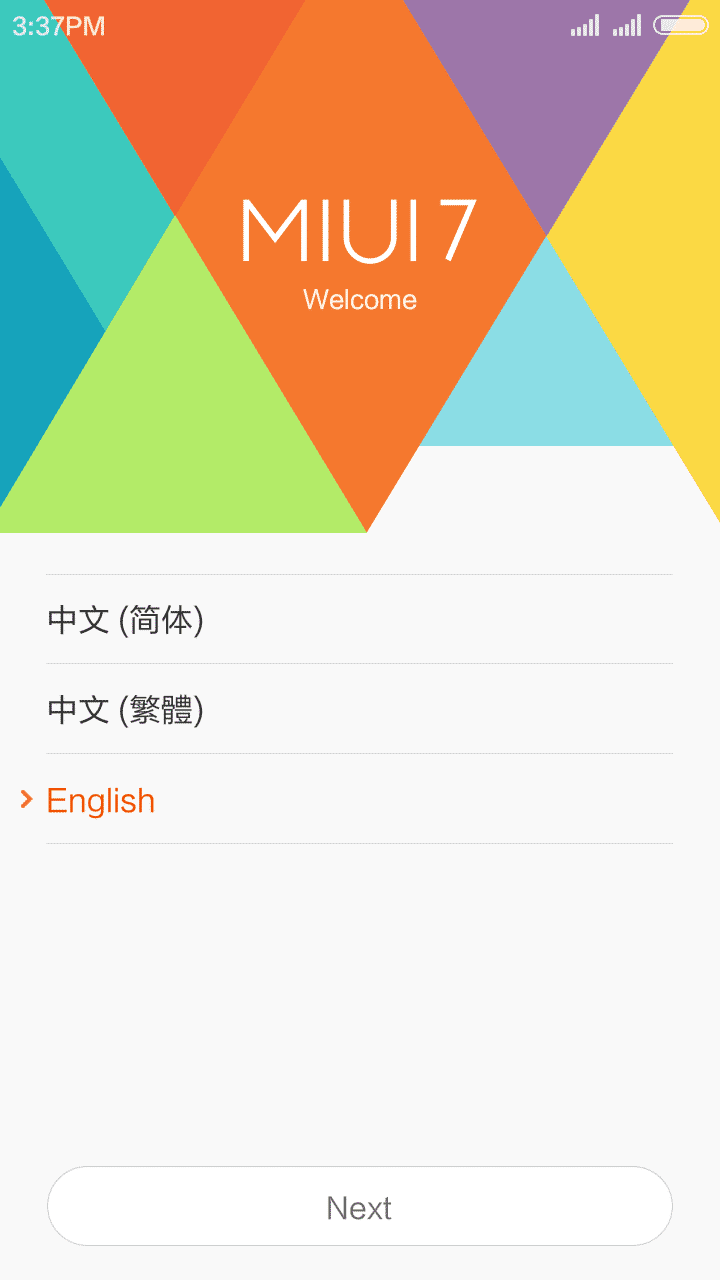Select 中文 (简体) as the language
Image resolution: width=720 pixels, height=1280 pixels.
pos(359,619)
